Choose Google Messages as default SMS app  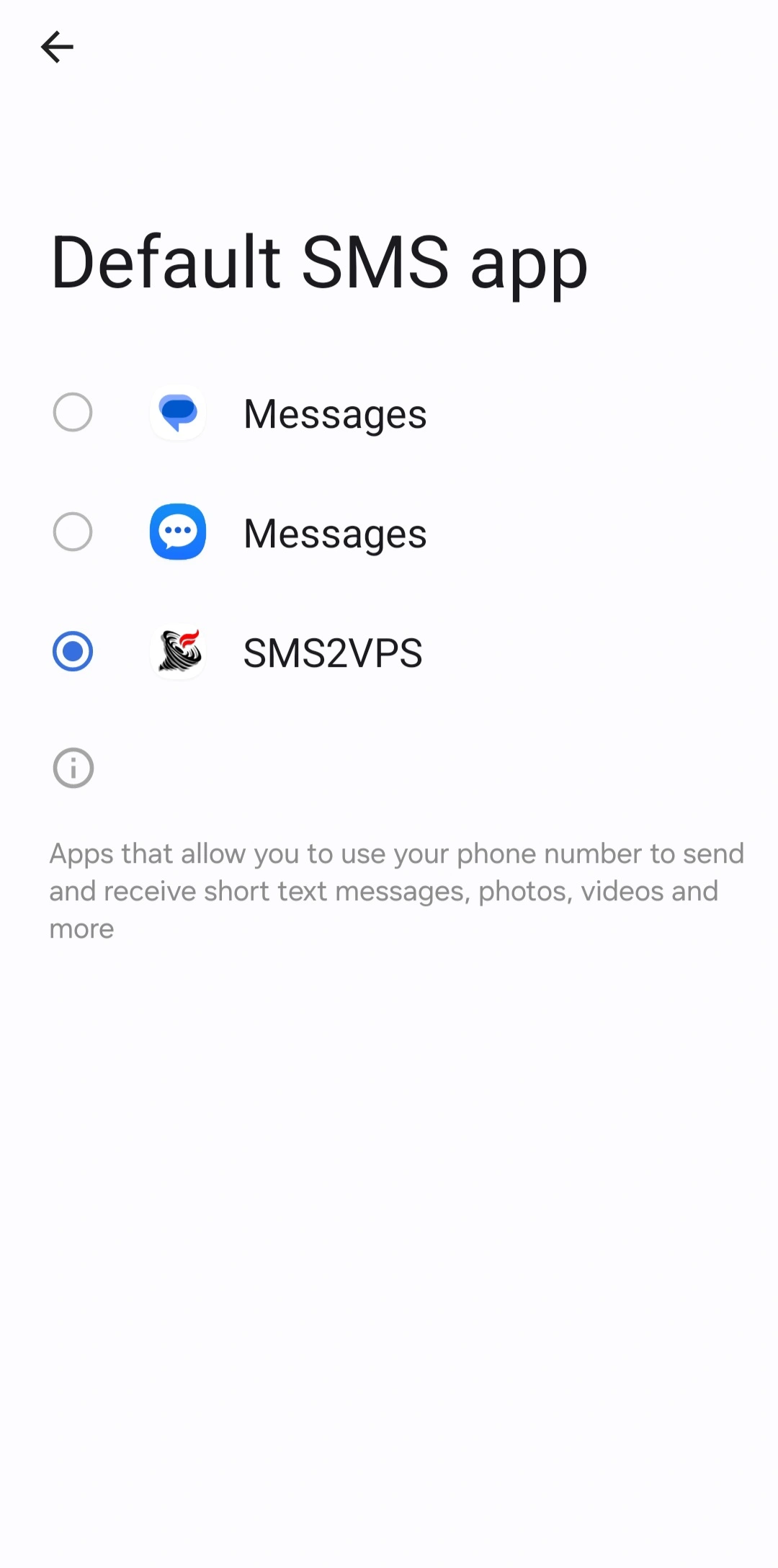click(72, 413)
